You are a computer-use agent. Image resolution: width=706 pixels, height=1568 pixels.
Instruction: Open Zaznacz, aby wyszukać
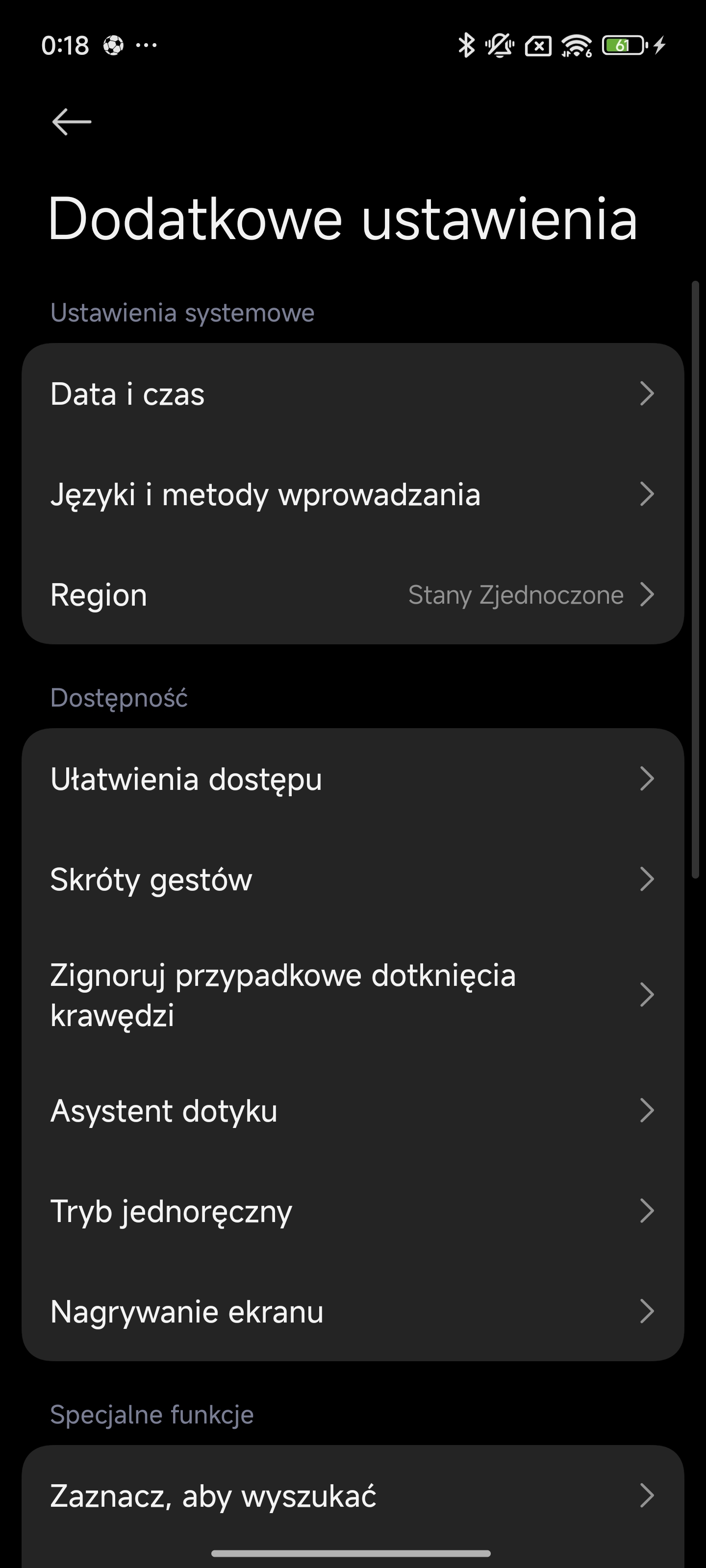353,1496
